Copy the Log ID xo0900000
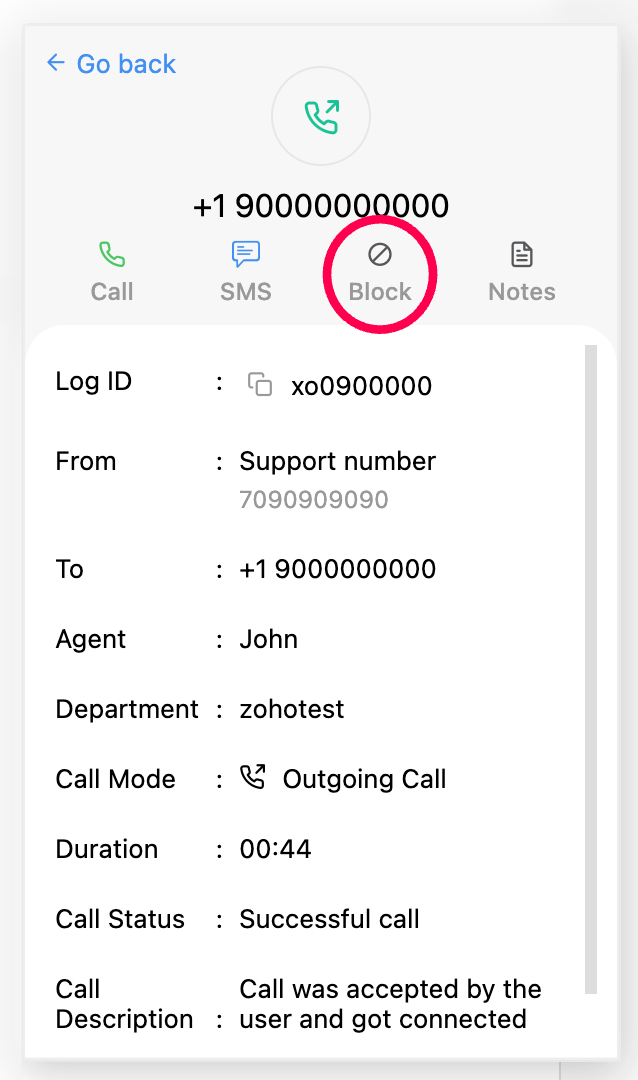 pos(260,385)
